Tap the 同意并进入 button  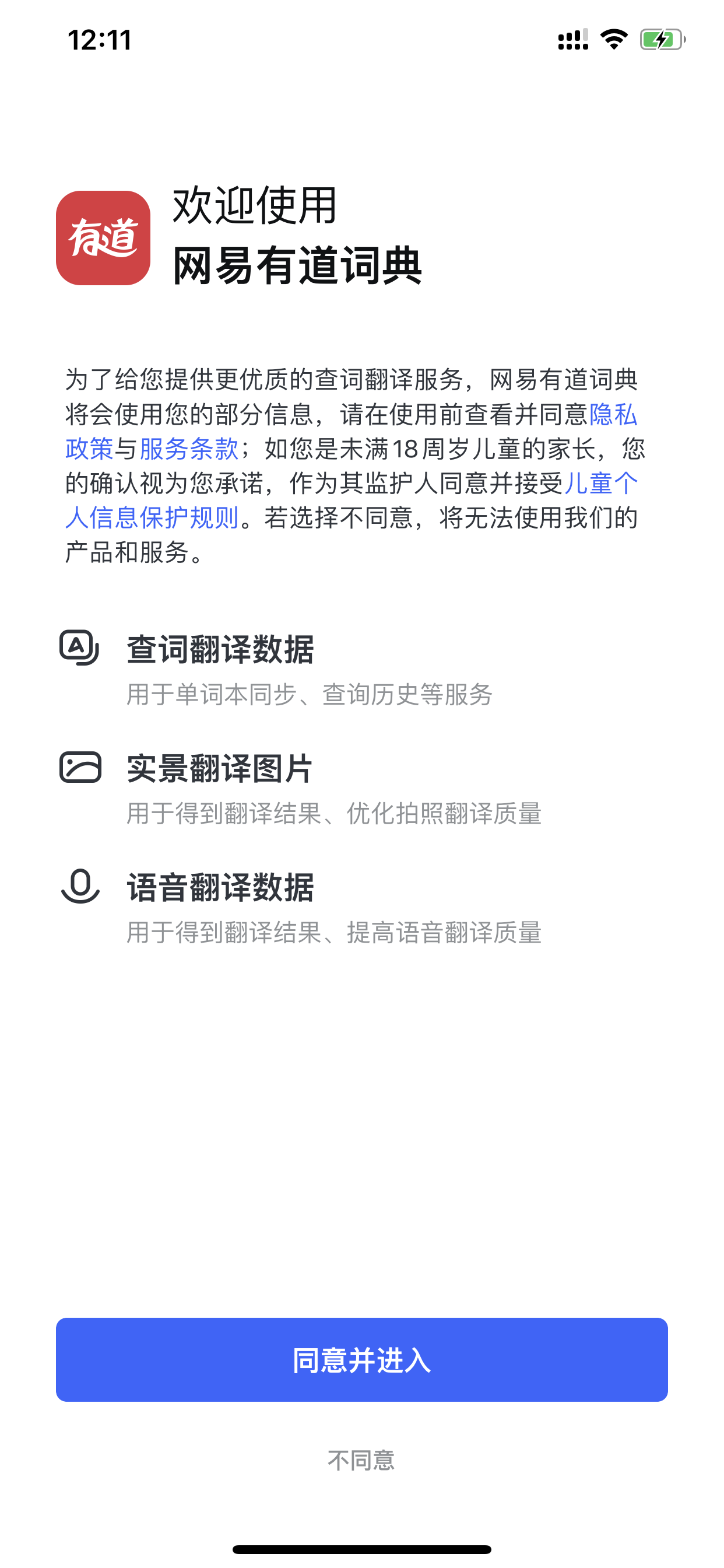(362, 1359)
